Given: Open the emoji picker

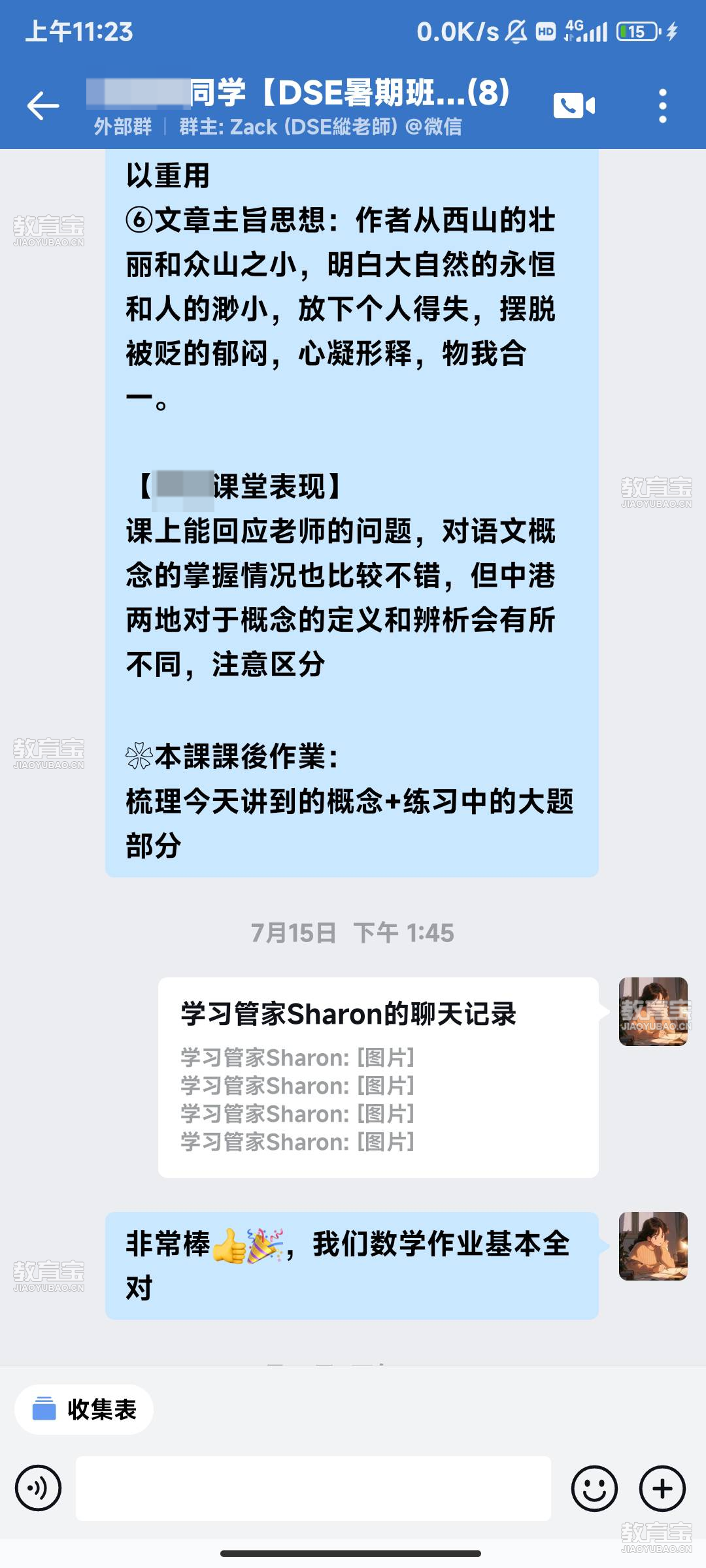Looking at the screenshot, I should [594, 1488].
